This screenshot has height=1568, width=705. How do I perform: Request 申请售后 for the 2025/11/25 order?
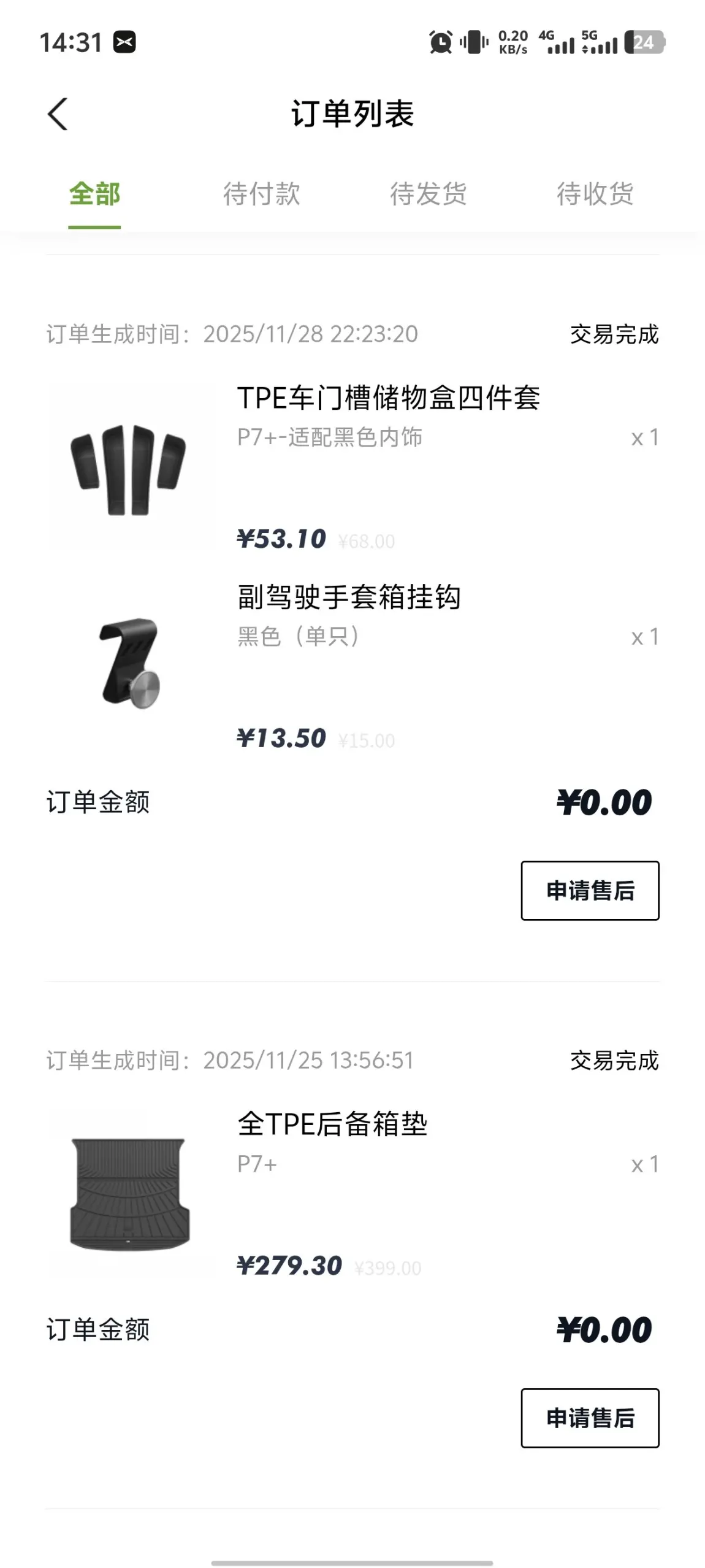(590, 1418)
